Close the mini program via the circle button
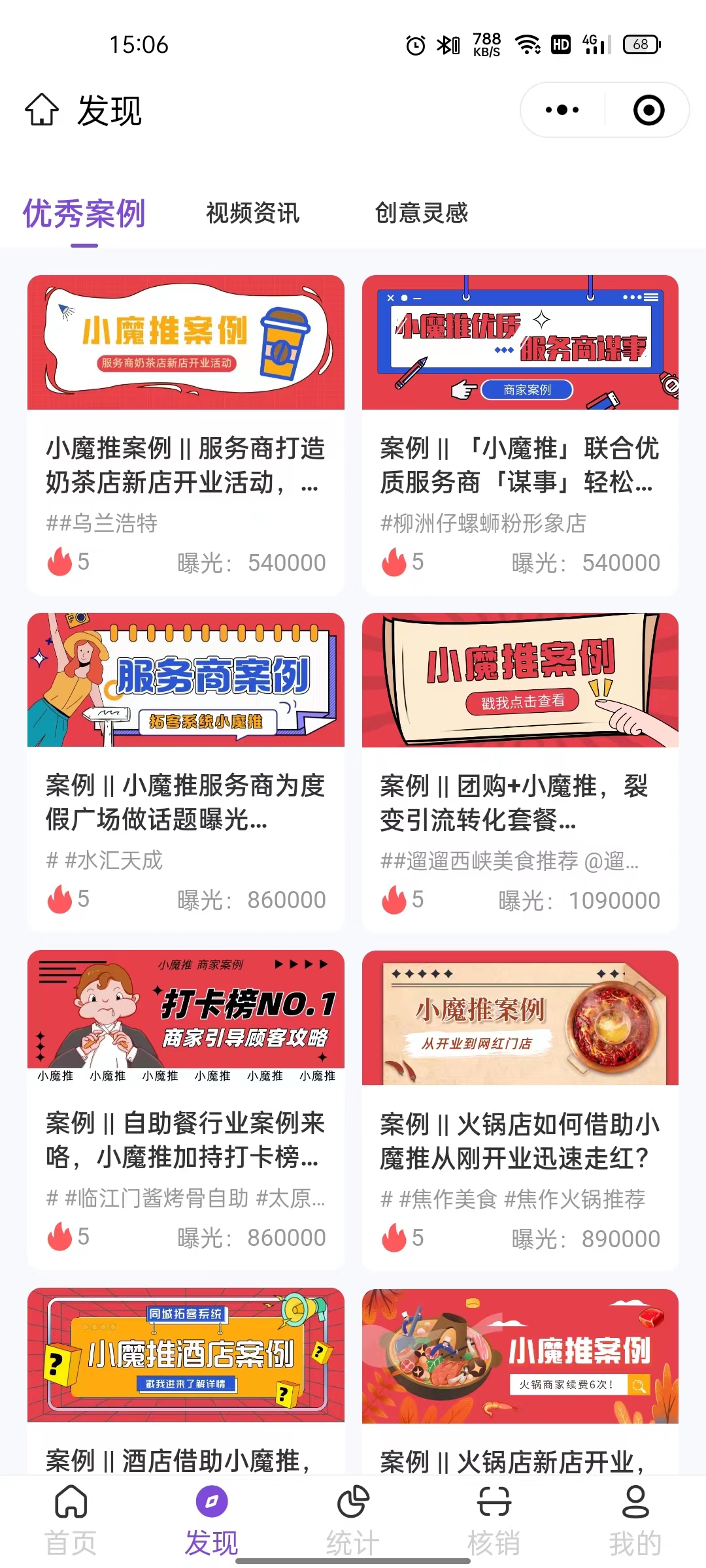The image size is (706, 1568). pos(648,110)
